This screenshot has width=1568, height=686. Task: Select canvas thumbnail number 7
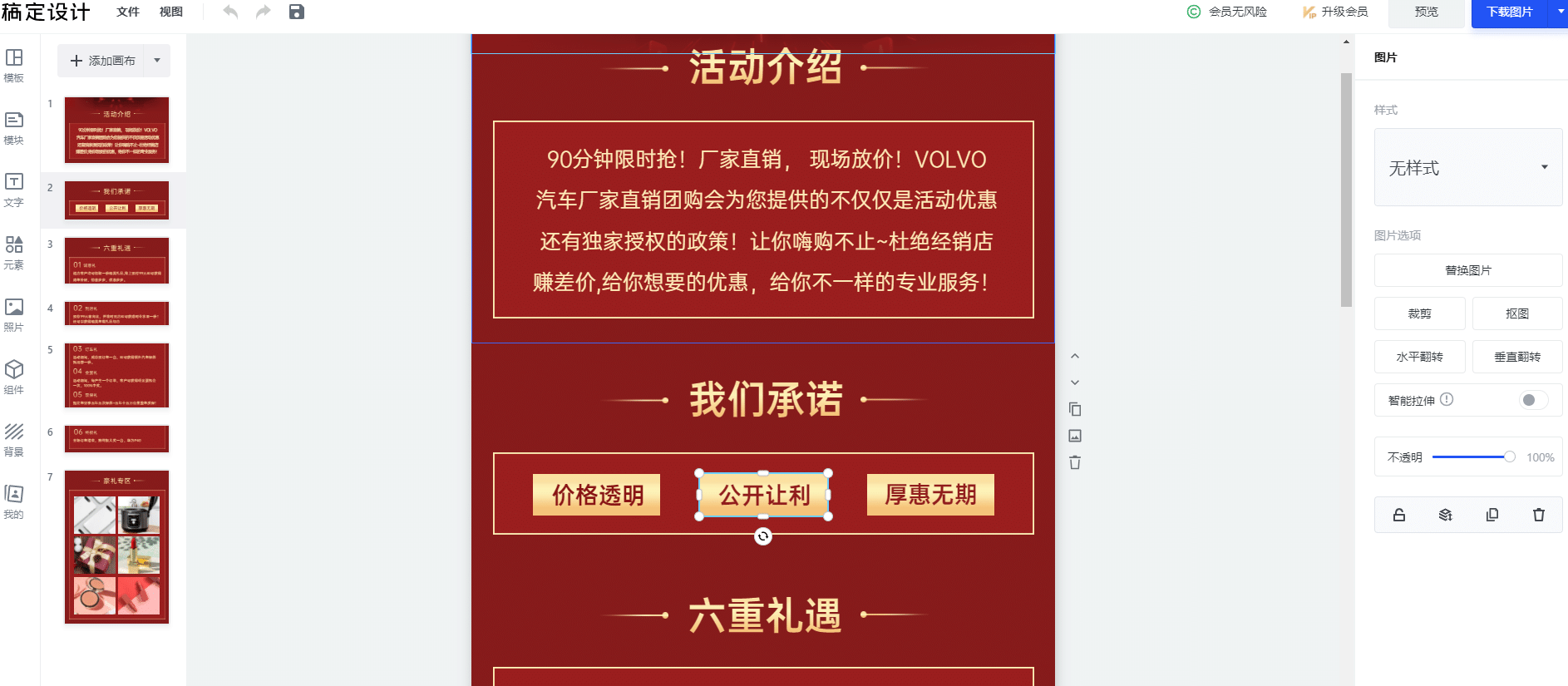pyautogui.click(x=116, y=546)
